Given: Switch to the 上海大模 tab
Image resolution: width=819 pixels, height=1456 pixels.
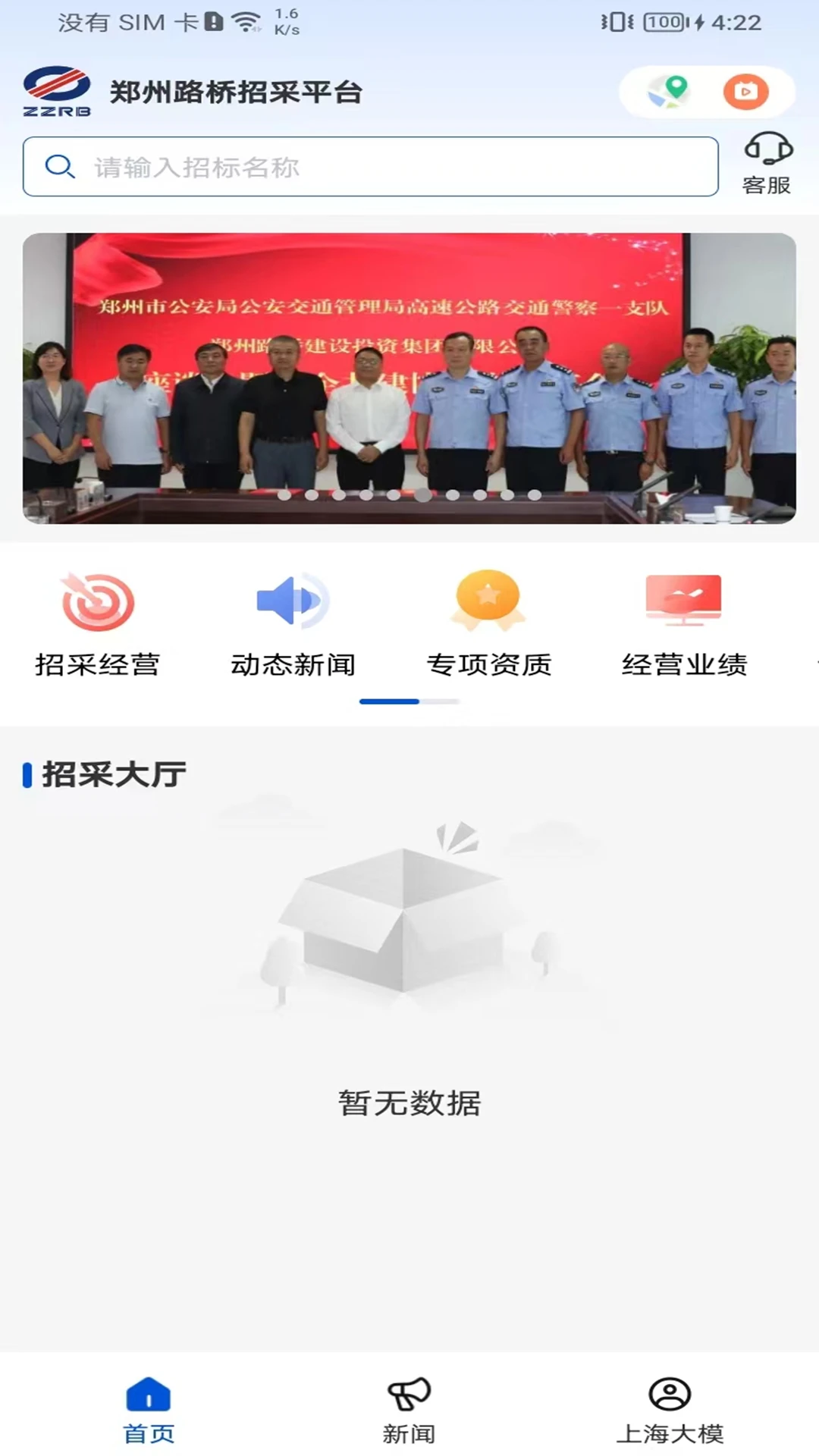Looking at the screenshot, I should pyautogui.click(x=670, y=1410).
